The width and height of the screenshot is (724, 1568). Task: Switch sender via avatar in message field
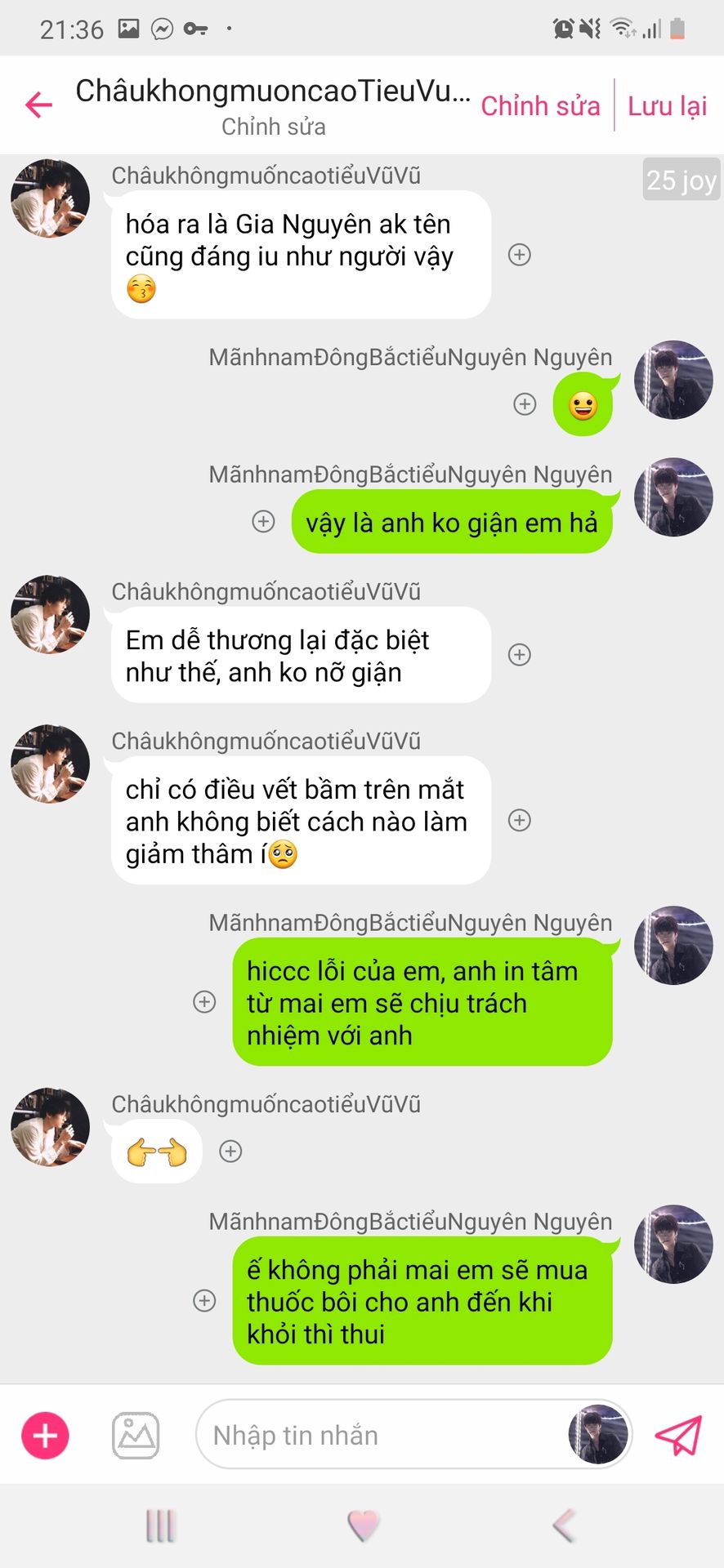point(598,1434)
